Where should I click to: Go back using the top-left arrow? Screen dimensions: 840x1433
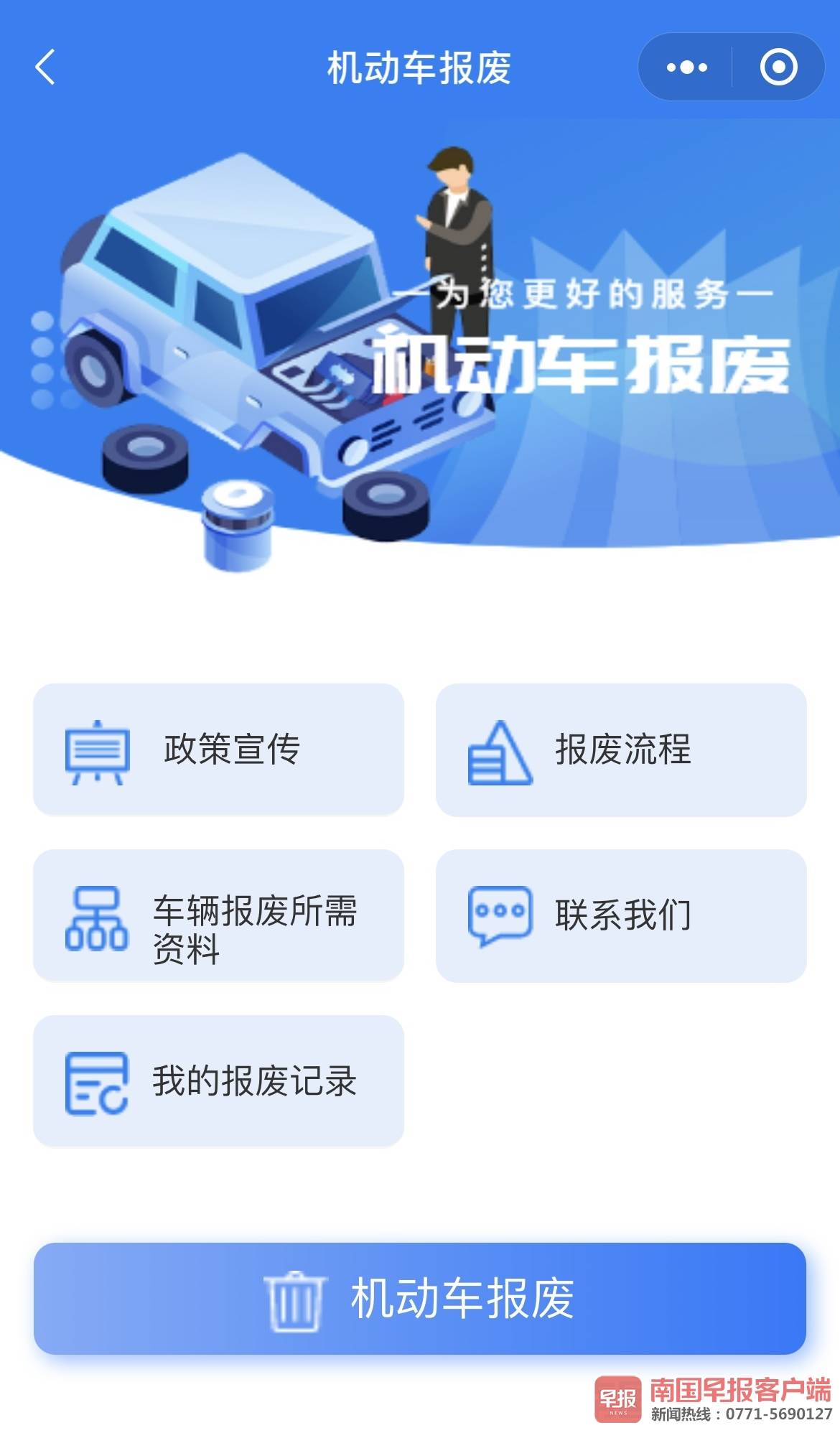click(45, 67)
